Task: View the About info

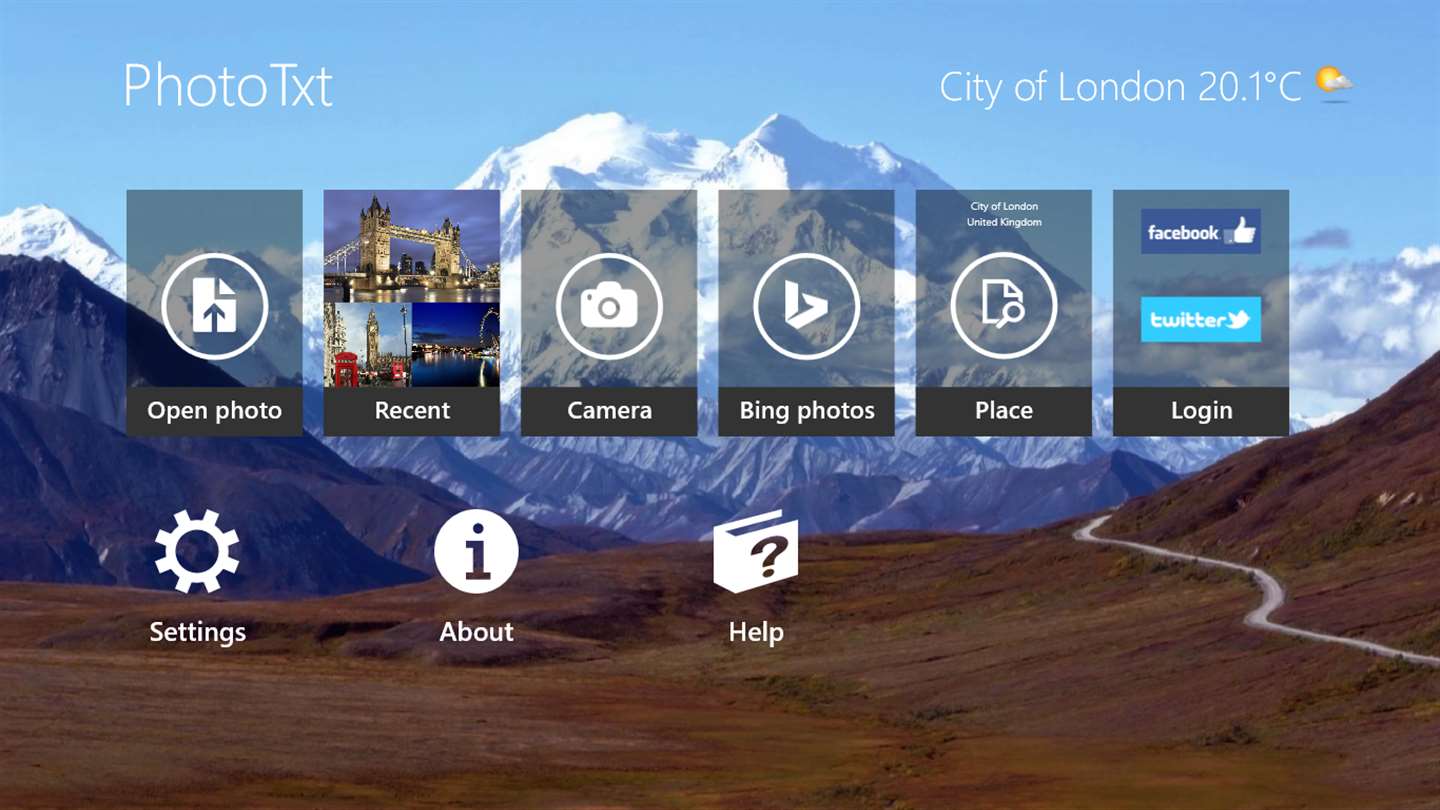Action: click(476, 575)
